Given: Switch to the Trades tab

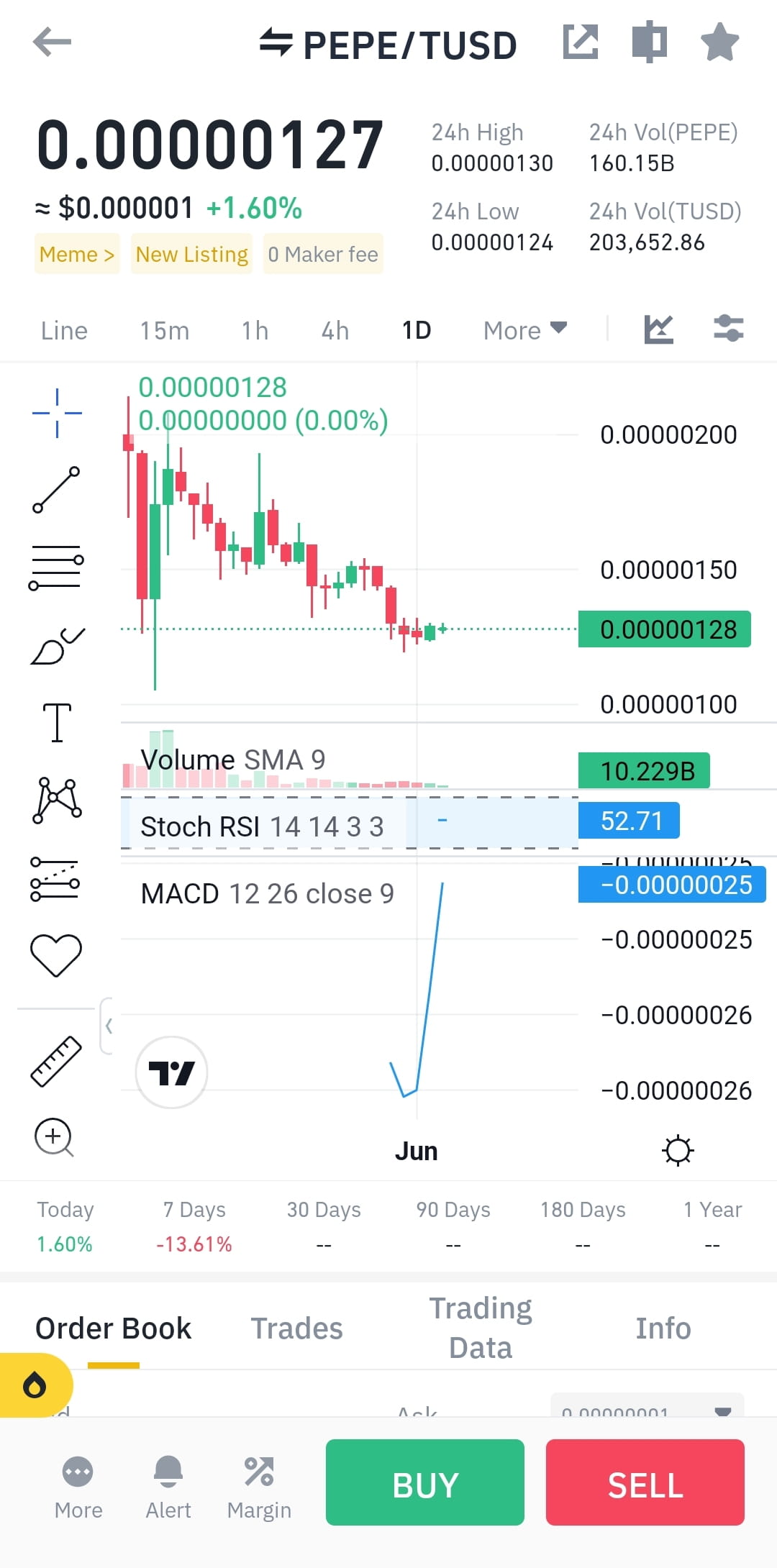Looking at the screenshot, I should pos(296,1328).
